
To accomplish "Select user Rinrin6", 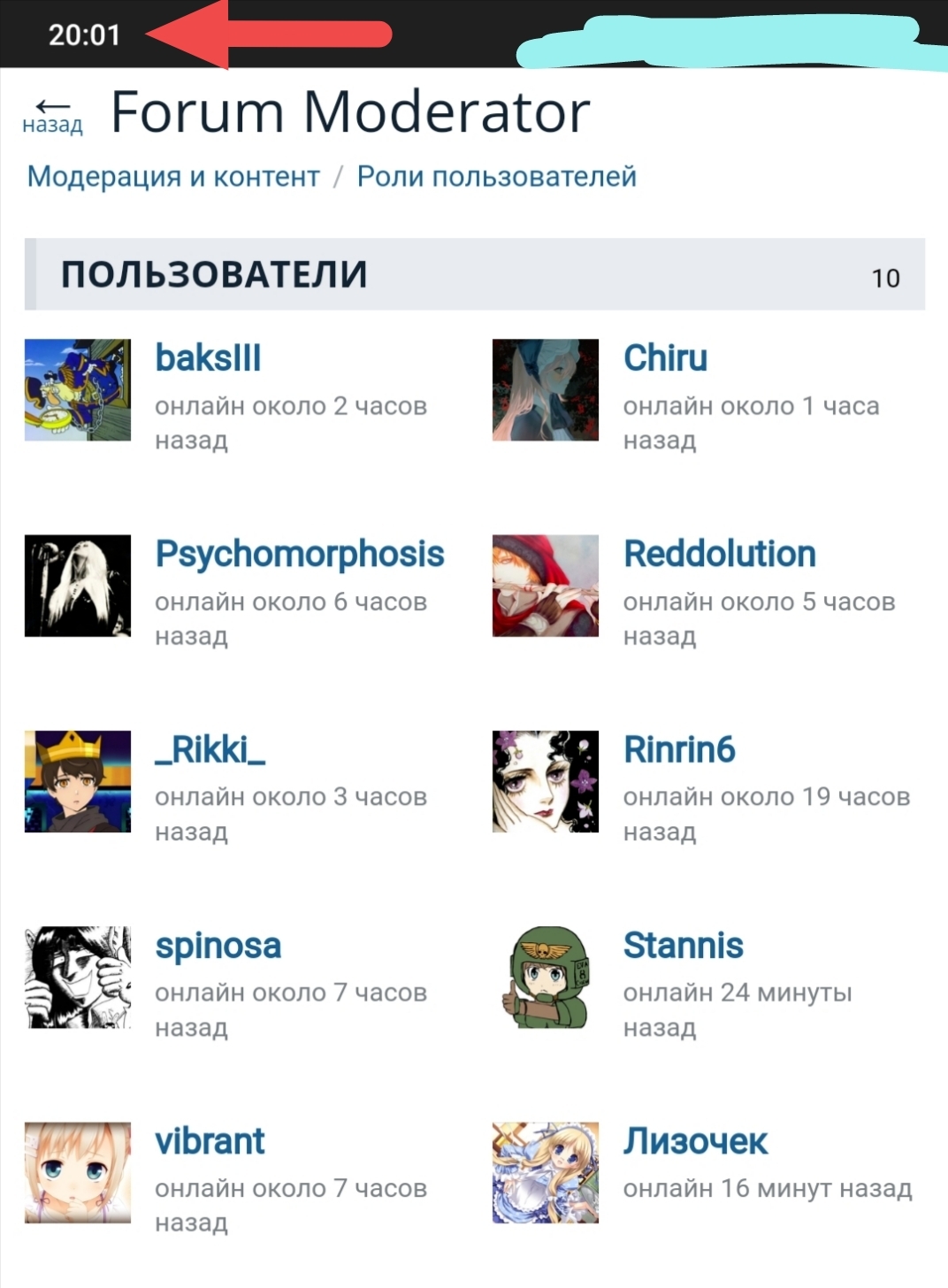I will coord(679,749).
